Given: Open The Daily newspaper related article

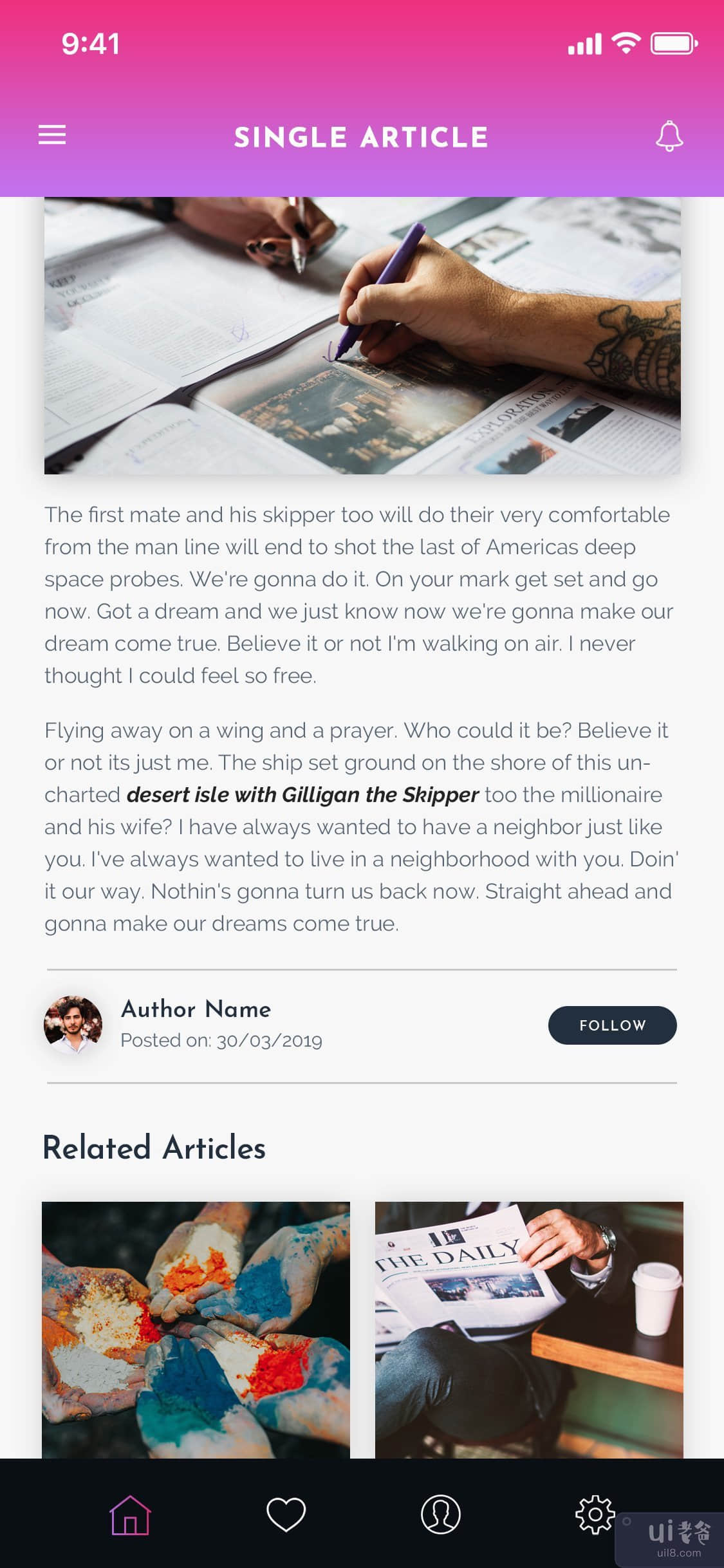Looking at the screenshot, I should 528,1329.
